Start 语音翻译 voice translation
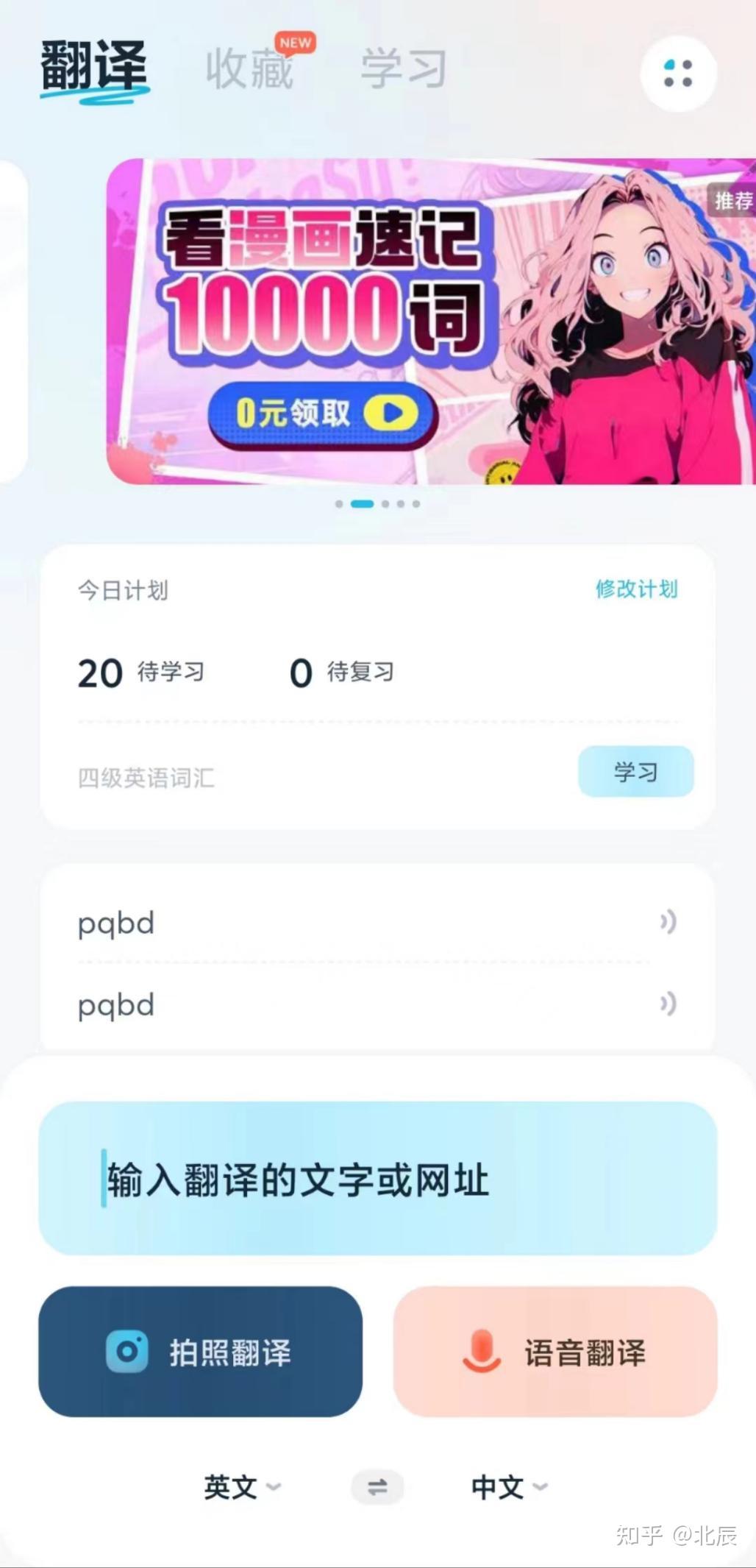This screenshot has height=1568, width=756. pyautogui.click(x=555, y=1352)
